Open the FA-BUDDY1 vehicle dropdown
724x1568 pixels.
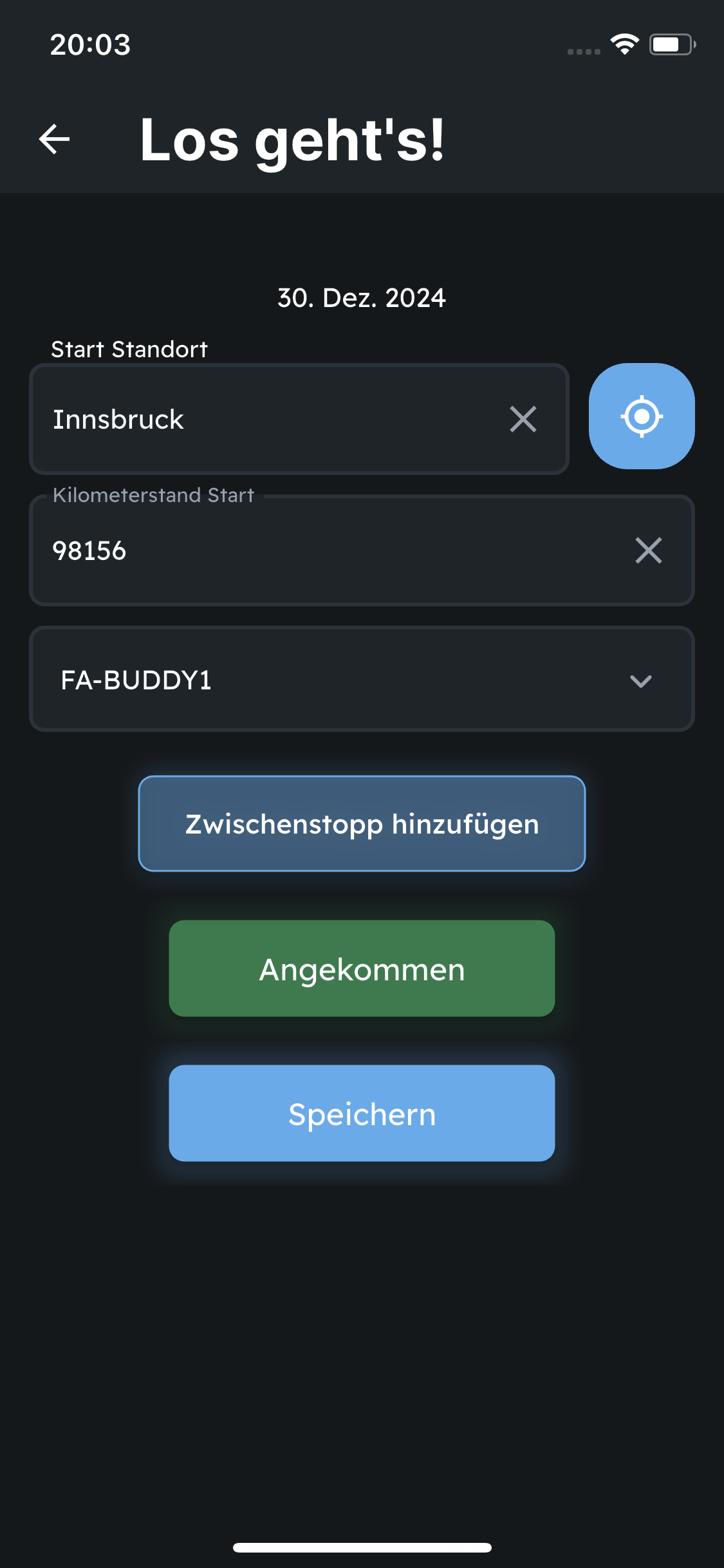(x=362, y=680)
